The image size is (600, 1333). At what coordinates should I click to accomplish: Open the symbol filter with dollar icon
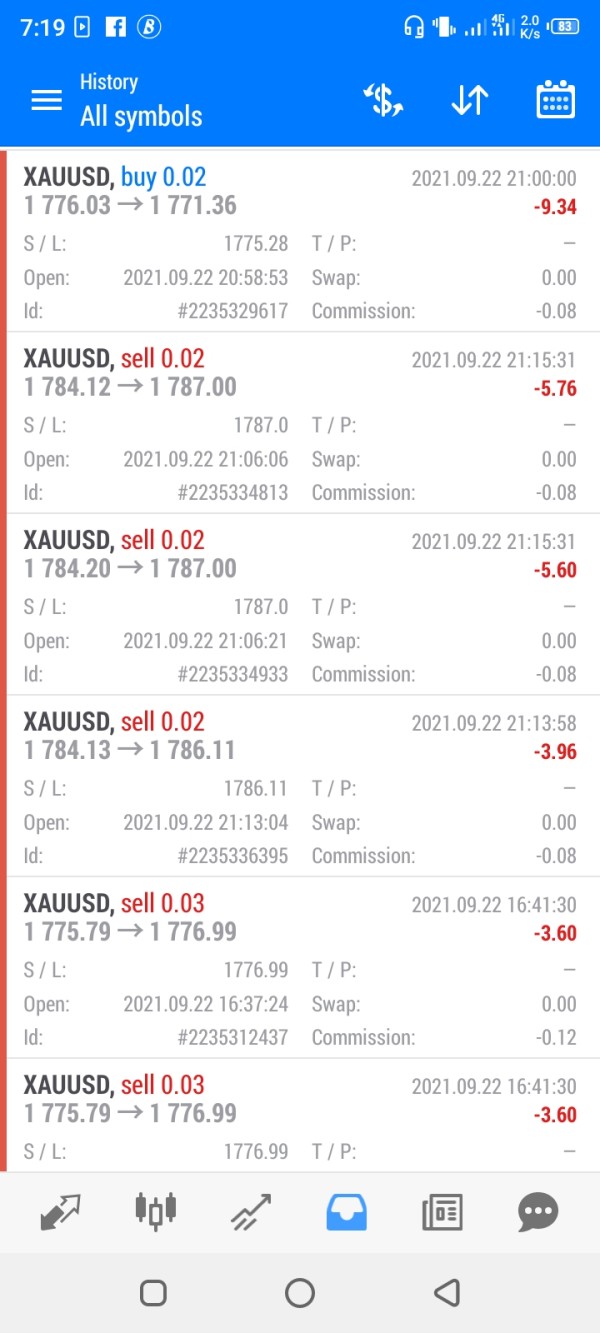[x=382, y=100]
